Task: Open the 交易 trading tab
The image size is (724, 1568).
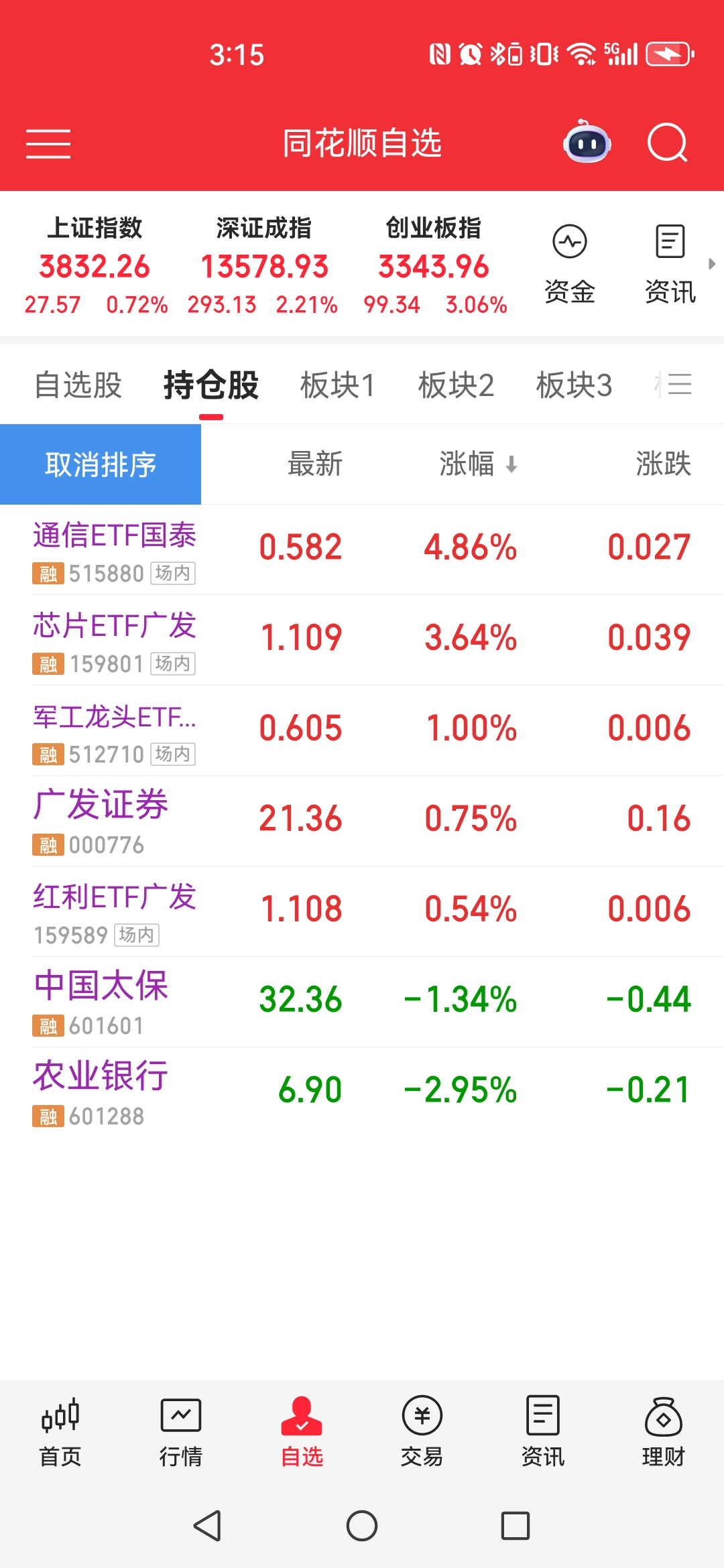Action: (x=422, y=1432)
